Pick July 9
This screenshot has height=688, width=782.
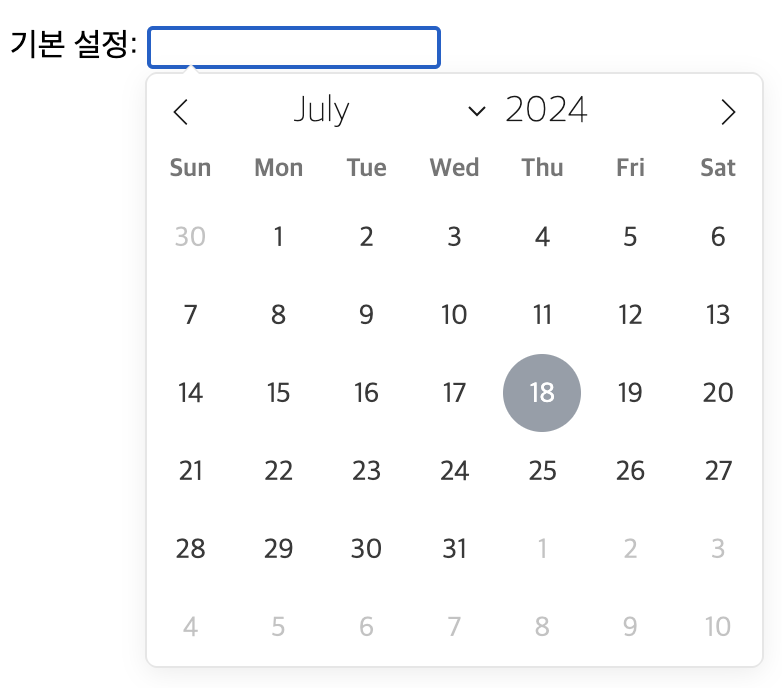pyautogui.click(x=366, y=315)
